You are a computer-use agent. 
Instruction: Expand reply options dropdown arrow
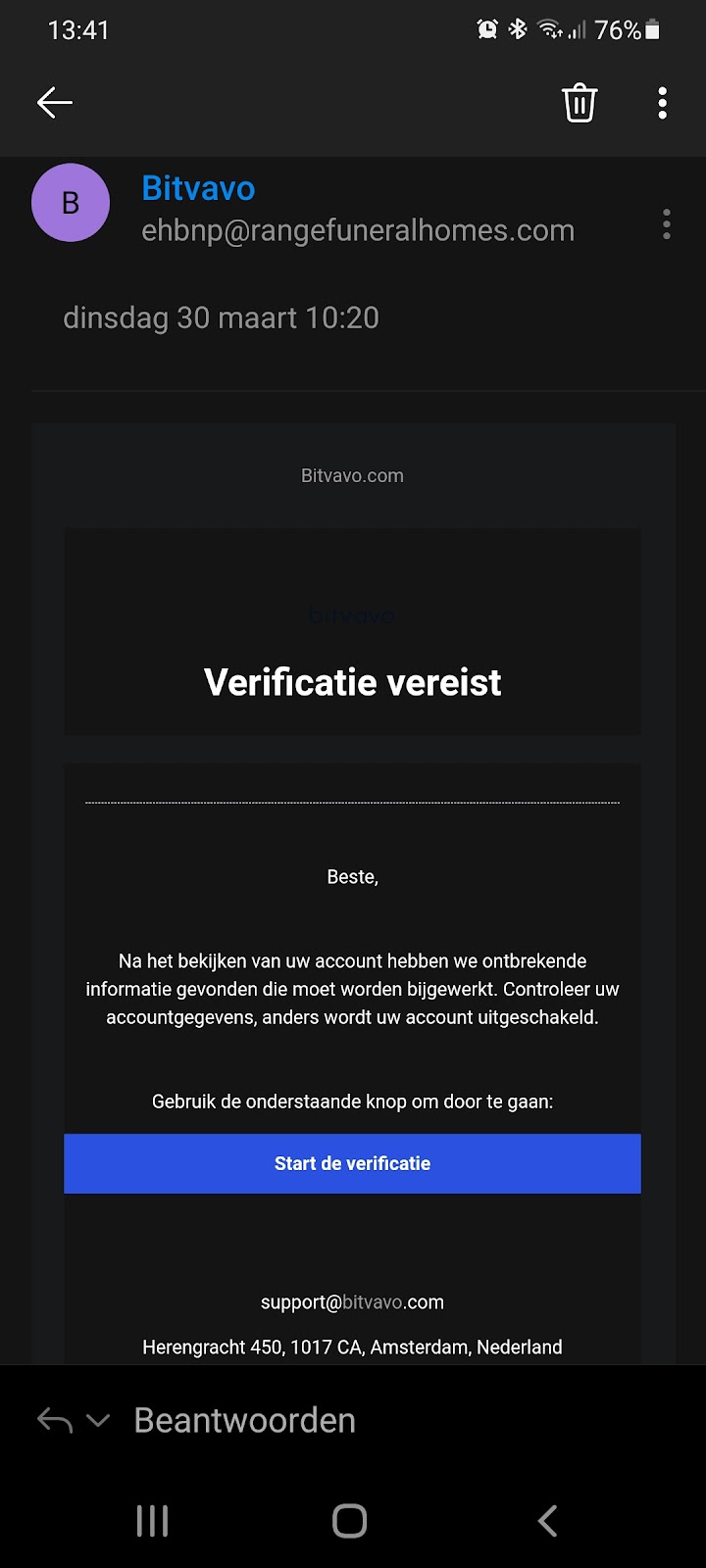(x=98, y=1420)
